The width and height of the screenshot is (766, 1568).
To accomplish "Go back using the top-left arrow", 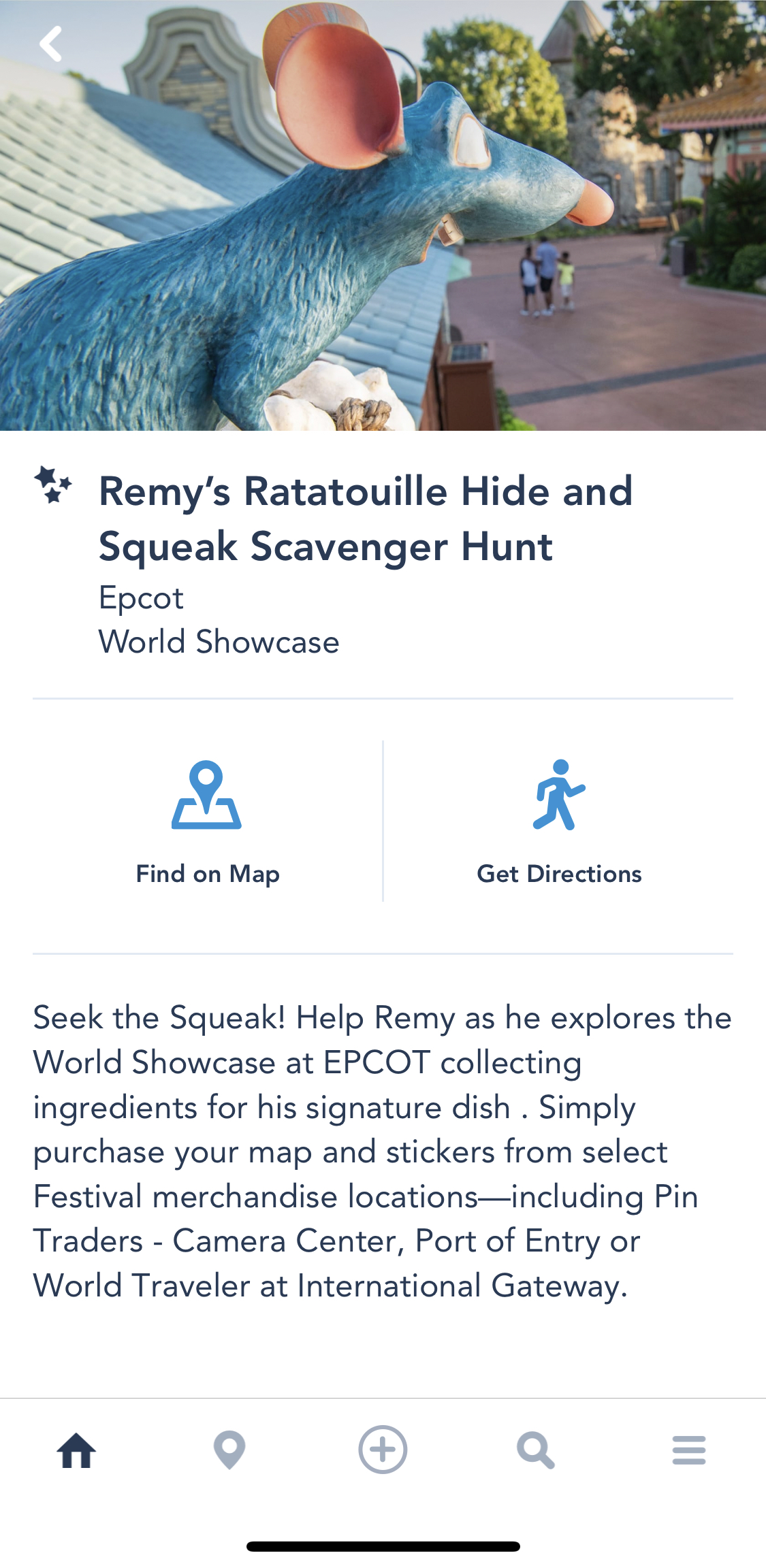I will click(x=51, y=44).
